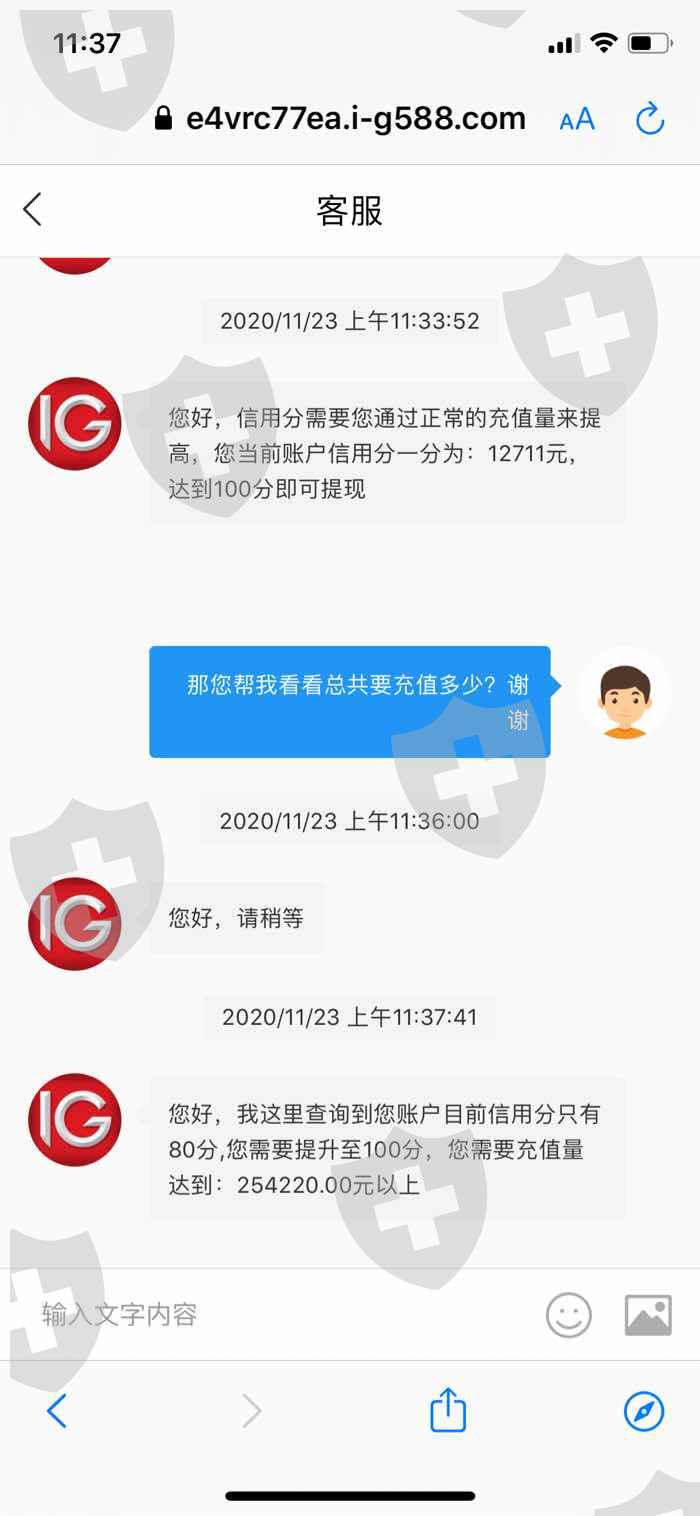Open in Safari compass button

point(644,1411)
